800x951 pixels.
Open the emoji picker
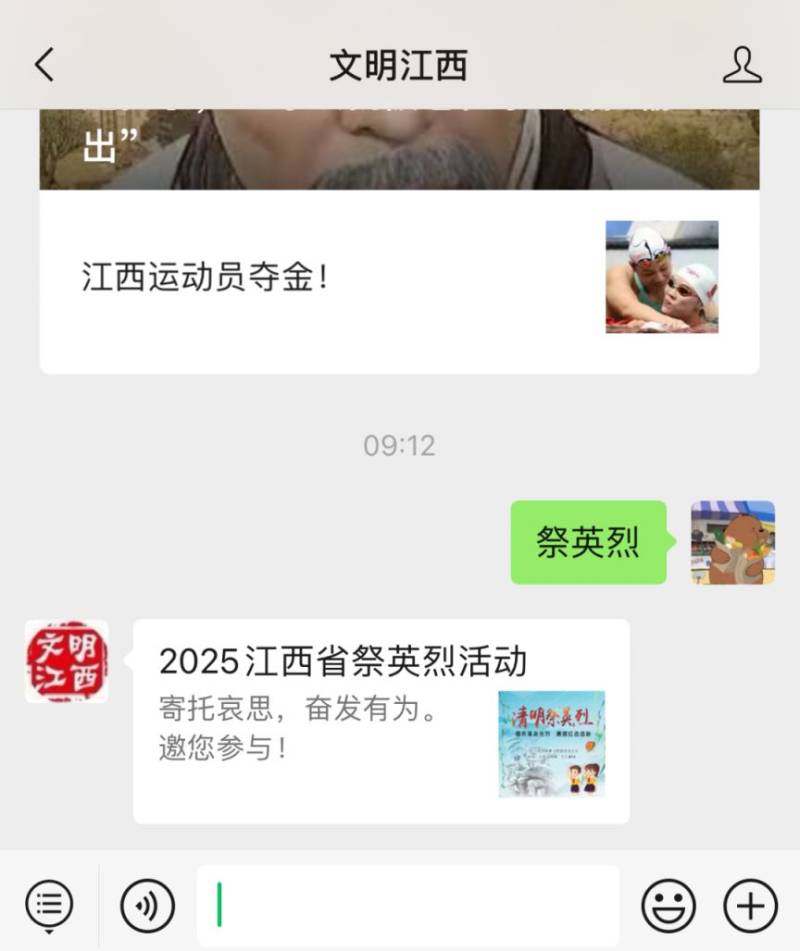tap(668, 906)
